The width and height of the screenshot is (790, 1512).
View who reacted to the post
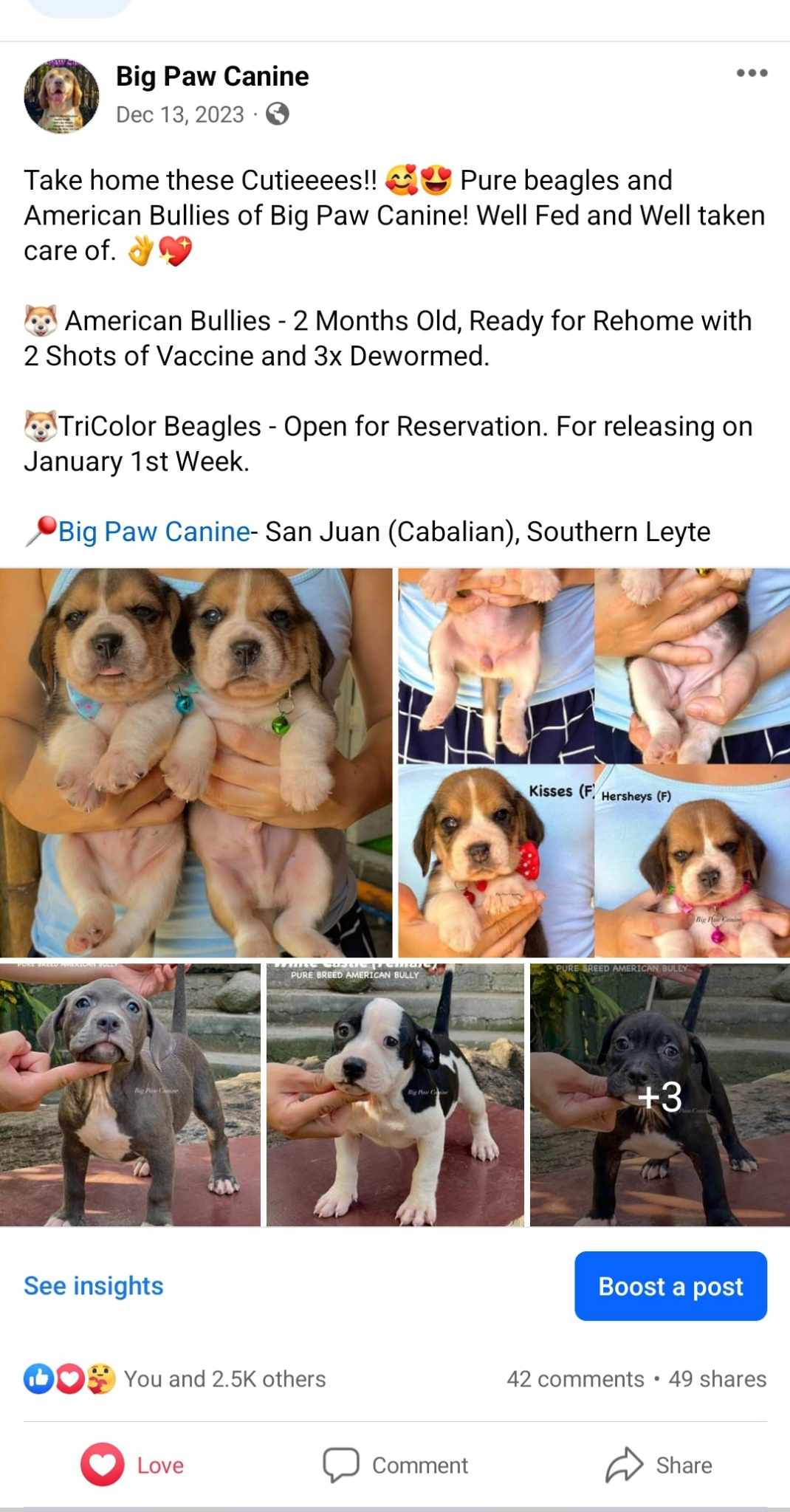pyautogui.click(x=176, y=1379)
